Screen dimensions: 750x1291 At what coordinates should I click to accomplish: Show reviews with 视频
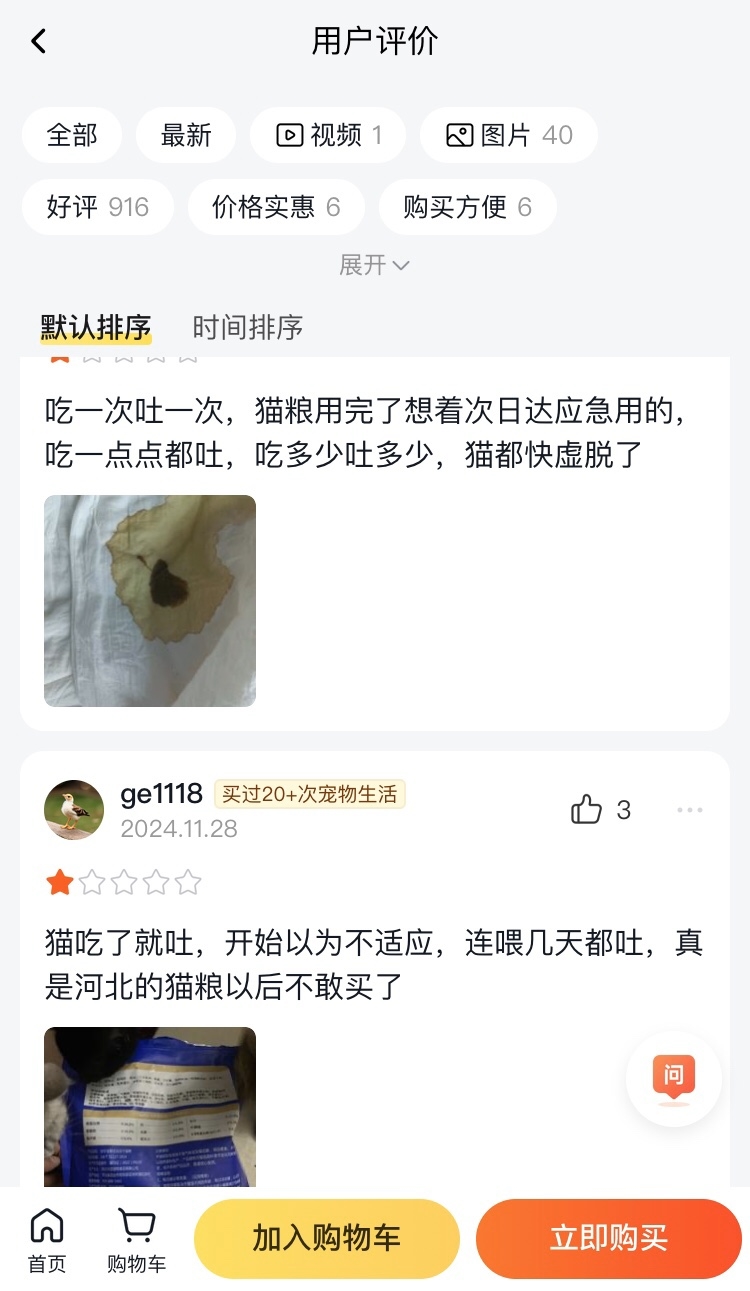pyautogui.click(x=328, y=135)
